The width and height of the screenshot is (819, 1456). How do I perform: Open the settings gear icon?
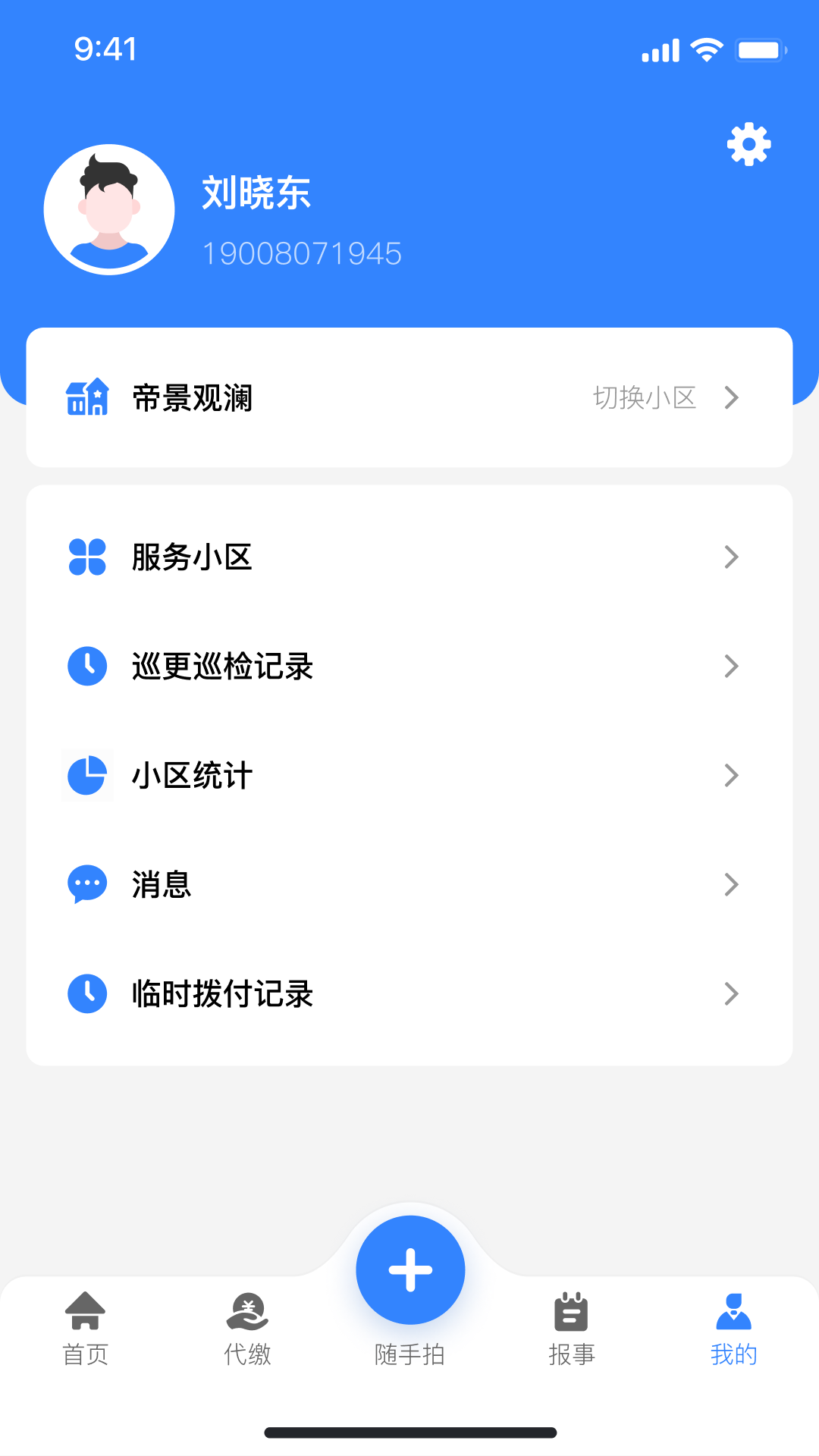tap(748, 146)
